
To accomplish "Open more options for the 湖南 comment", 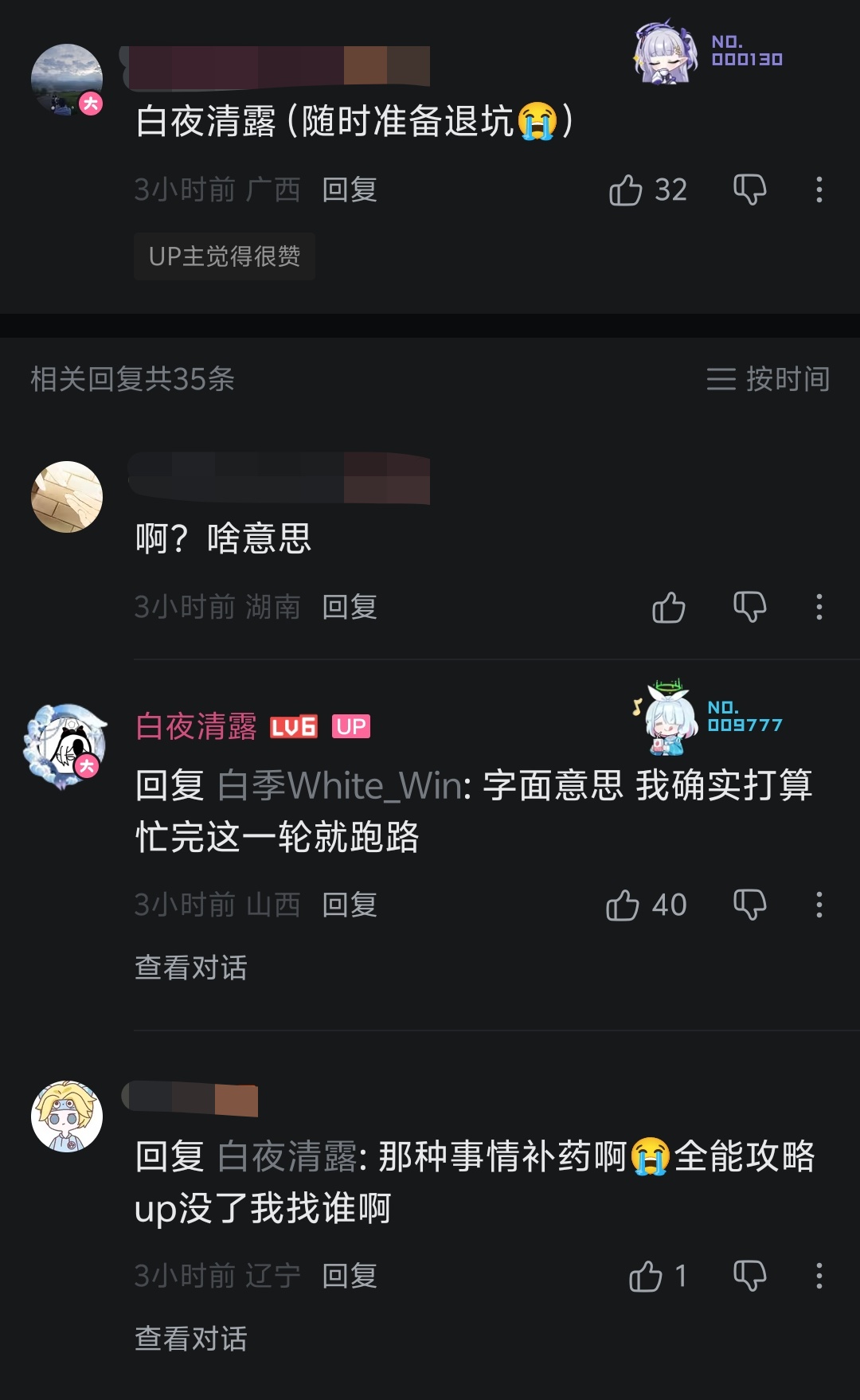I will coord(819,608).
